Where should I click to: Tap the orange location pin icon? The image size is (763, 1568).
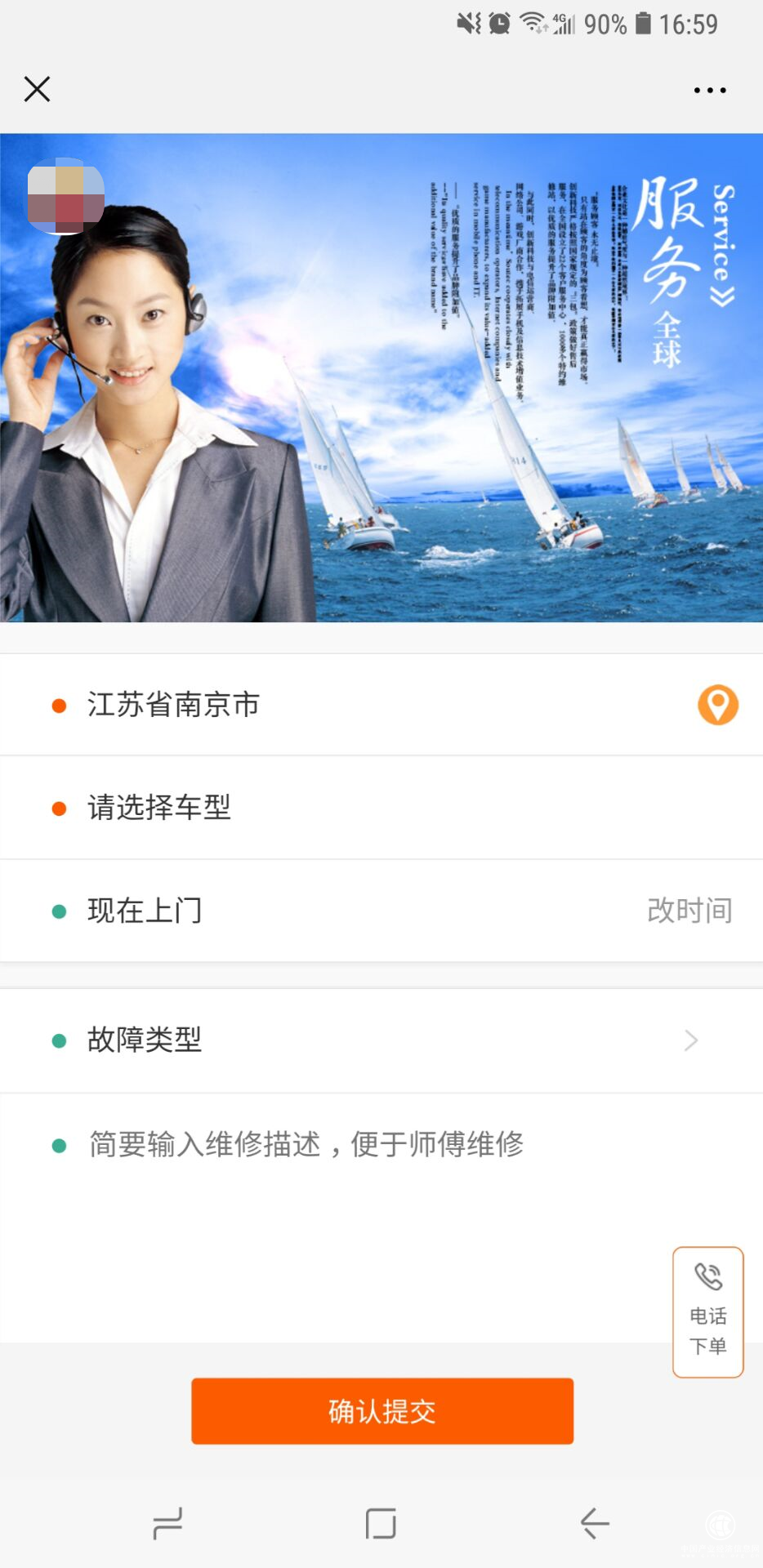pyautogui.click(x=717, y=704)
